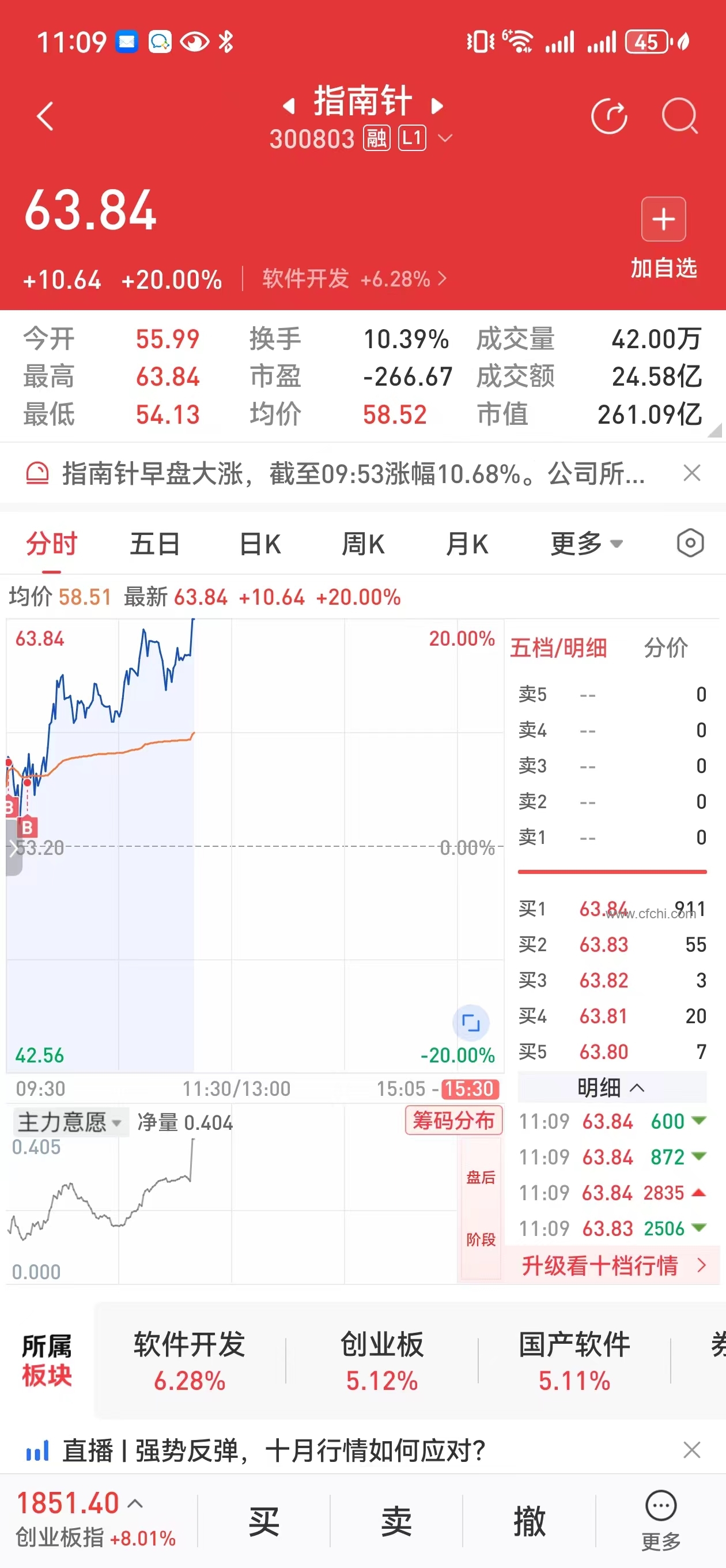This screenshot has width=726, height=1568.
Task: Open chart settings hexagon icon
Action: pyautogui.click(x=690, y=543)
